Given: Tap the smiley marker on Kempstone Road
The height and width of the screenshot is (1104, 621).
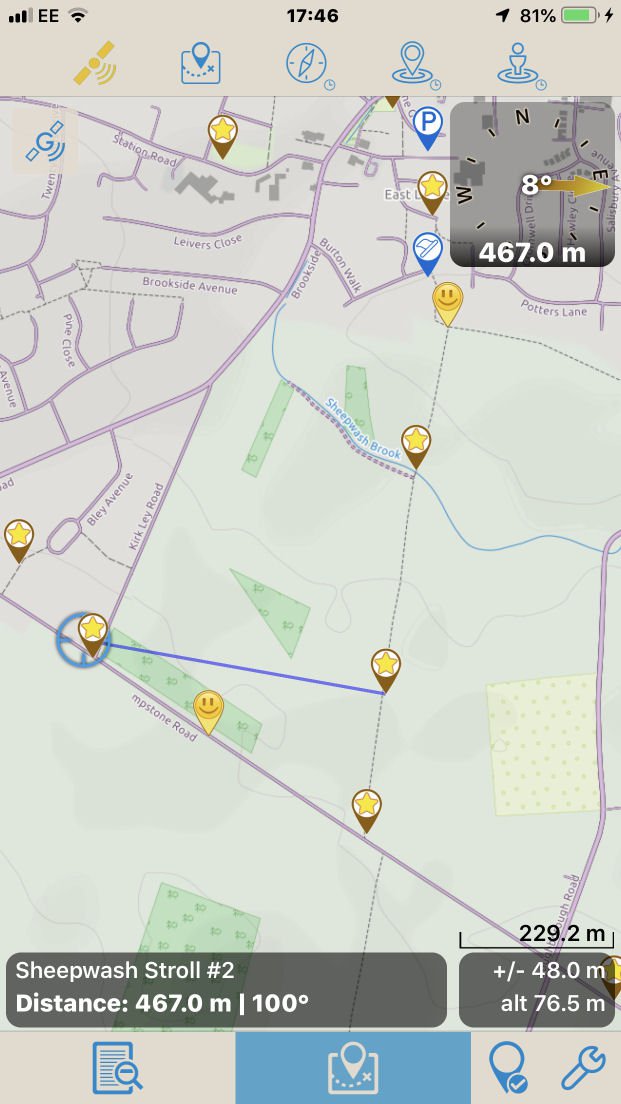Looking at the screenshot, I should 208,713.
